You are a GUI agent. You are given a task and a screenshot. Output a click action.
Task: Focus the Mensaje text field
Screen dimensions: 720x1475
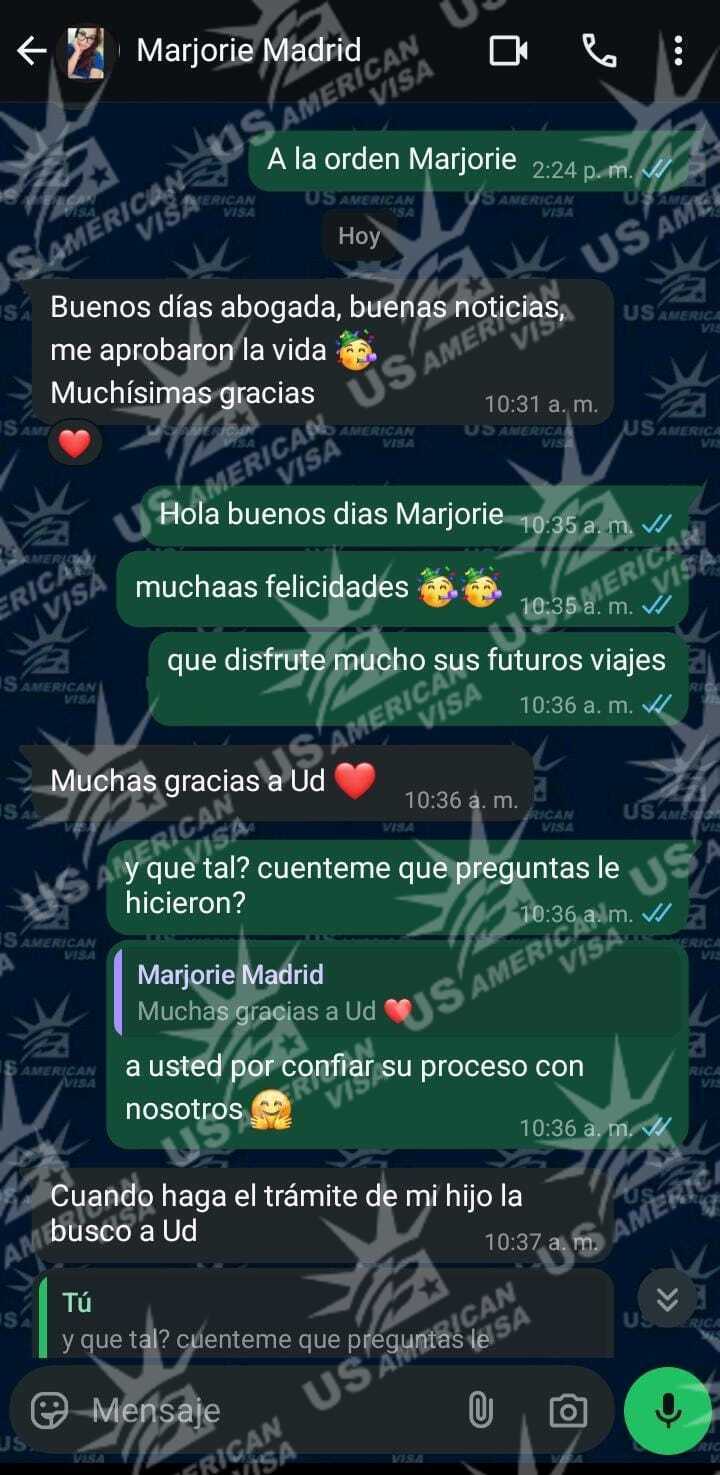(260, 1411)
